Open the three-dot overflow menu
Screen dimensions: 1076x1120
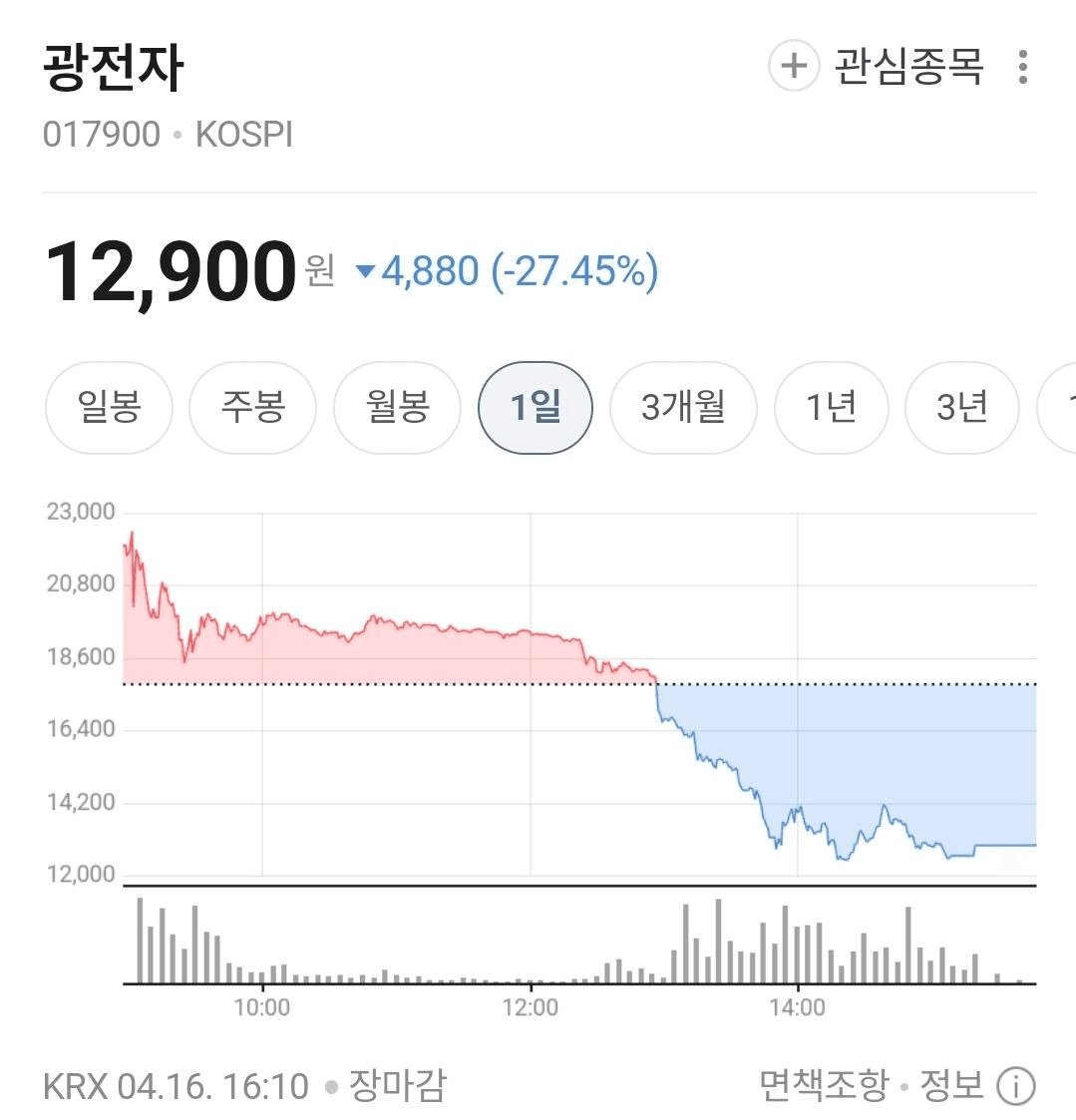coord(1022,67)
